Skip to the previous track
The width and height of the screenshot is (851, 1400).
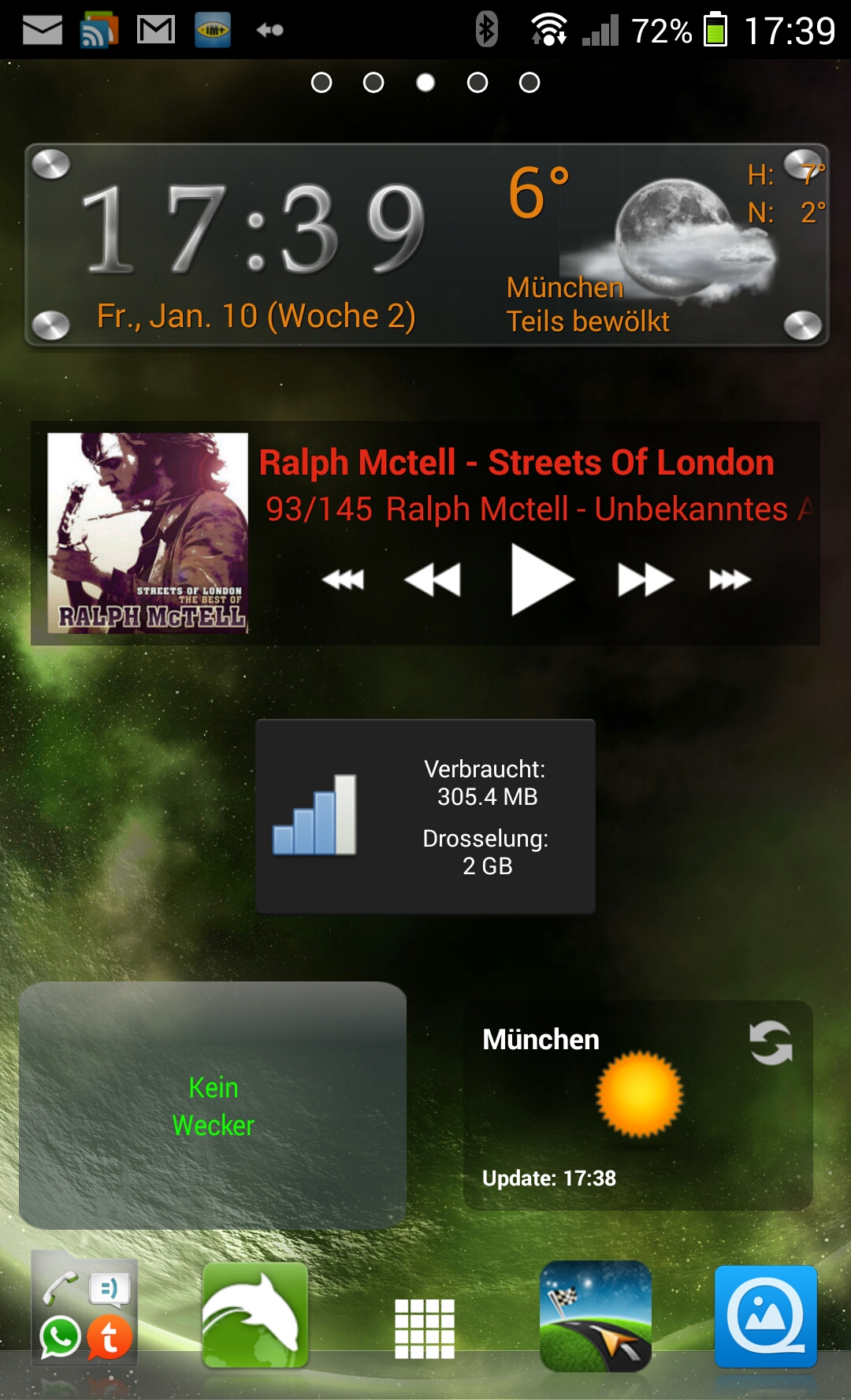tap(344, 580)
